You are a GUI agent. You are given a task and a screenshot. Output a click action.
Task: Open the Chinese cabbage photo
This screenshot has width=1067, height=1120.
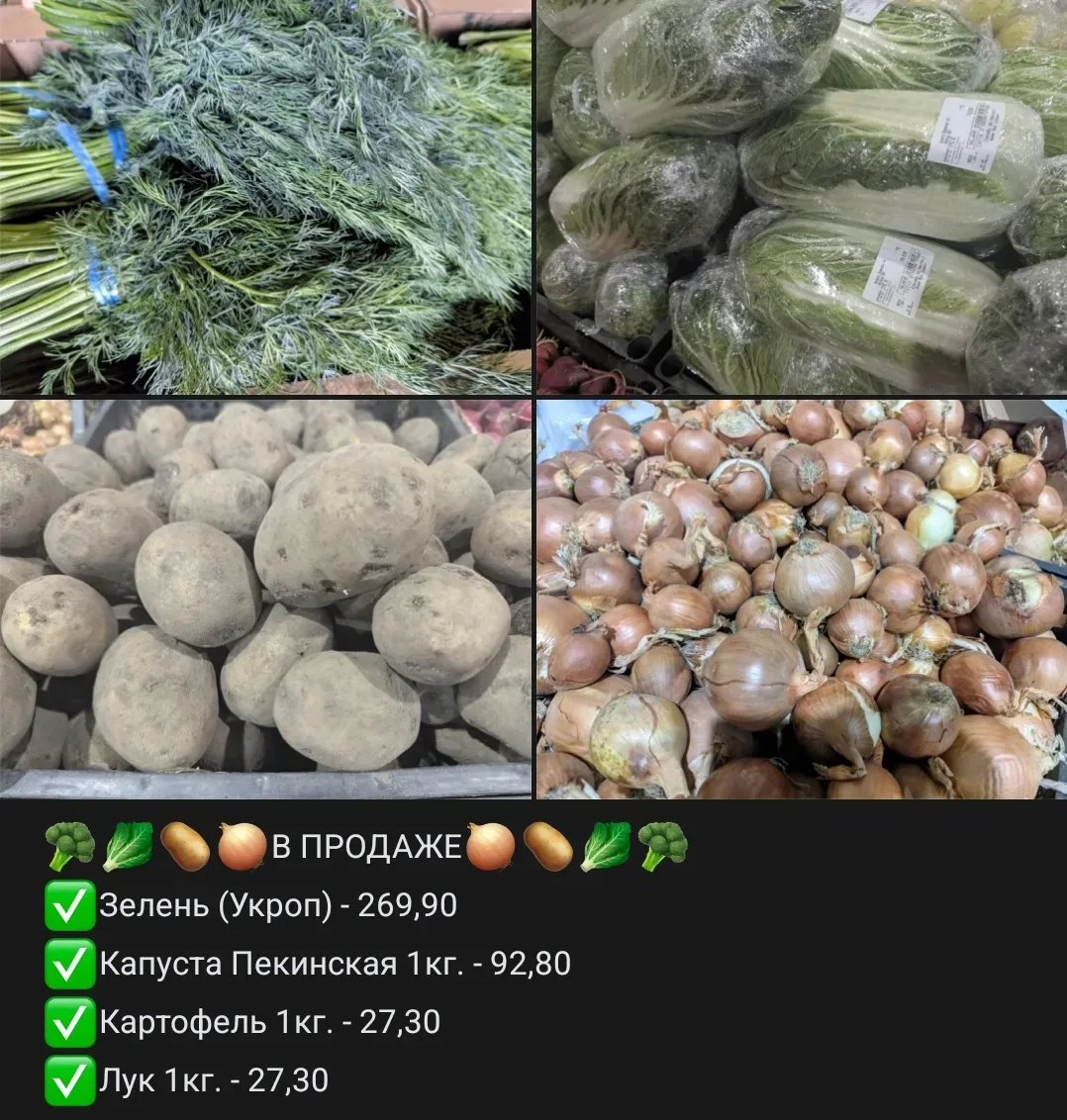point(802,196)
